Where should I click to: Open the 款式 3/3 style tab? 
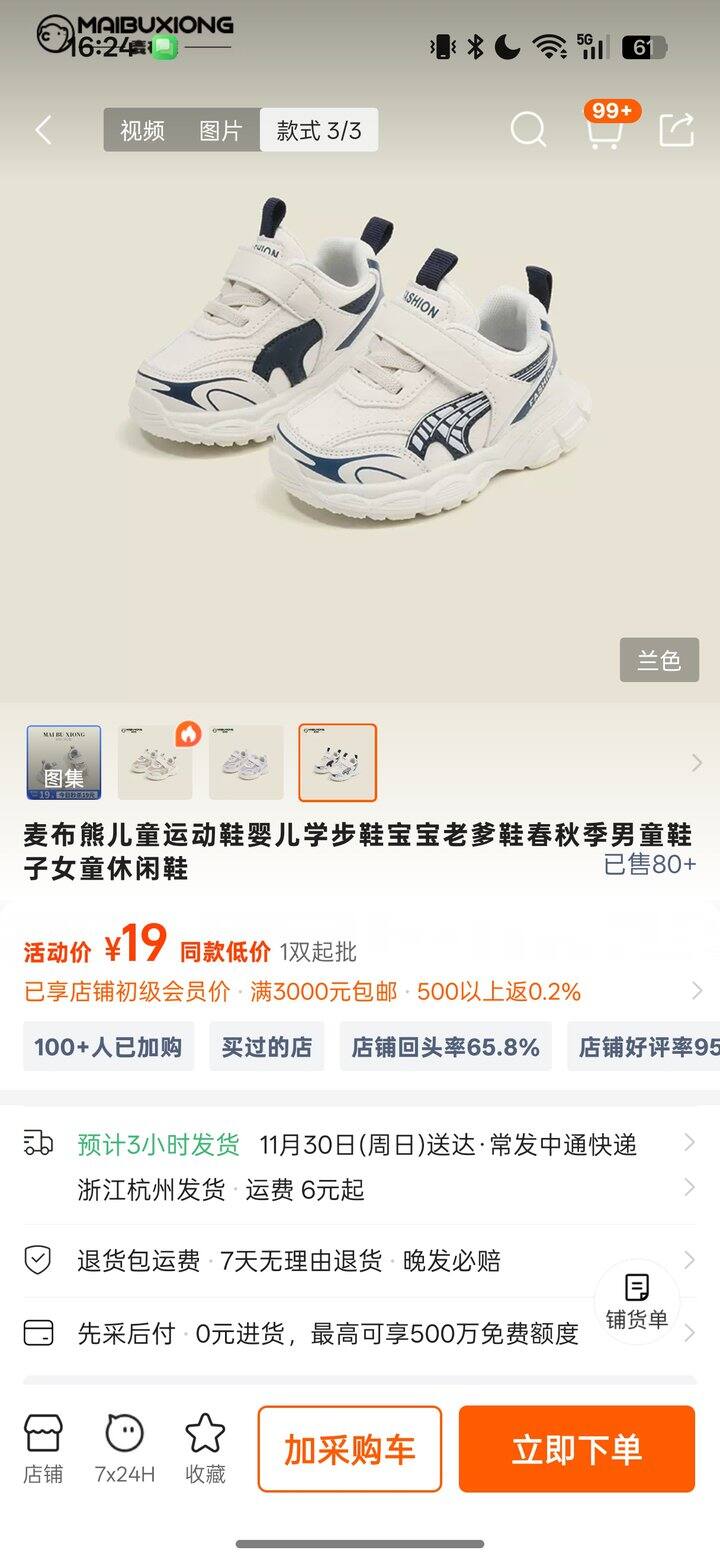pos(318,130)
